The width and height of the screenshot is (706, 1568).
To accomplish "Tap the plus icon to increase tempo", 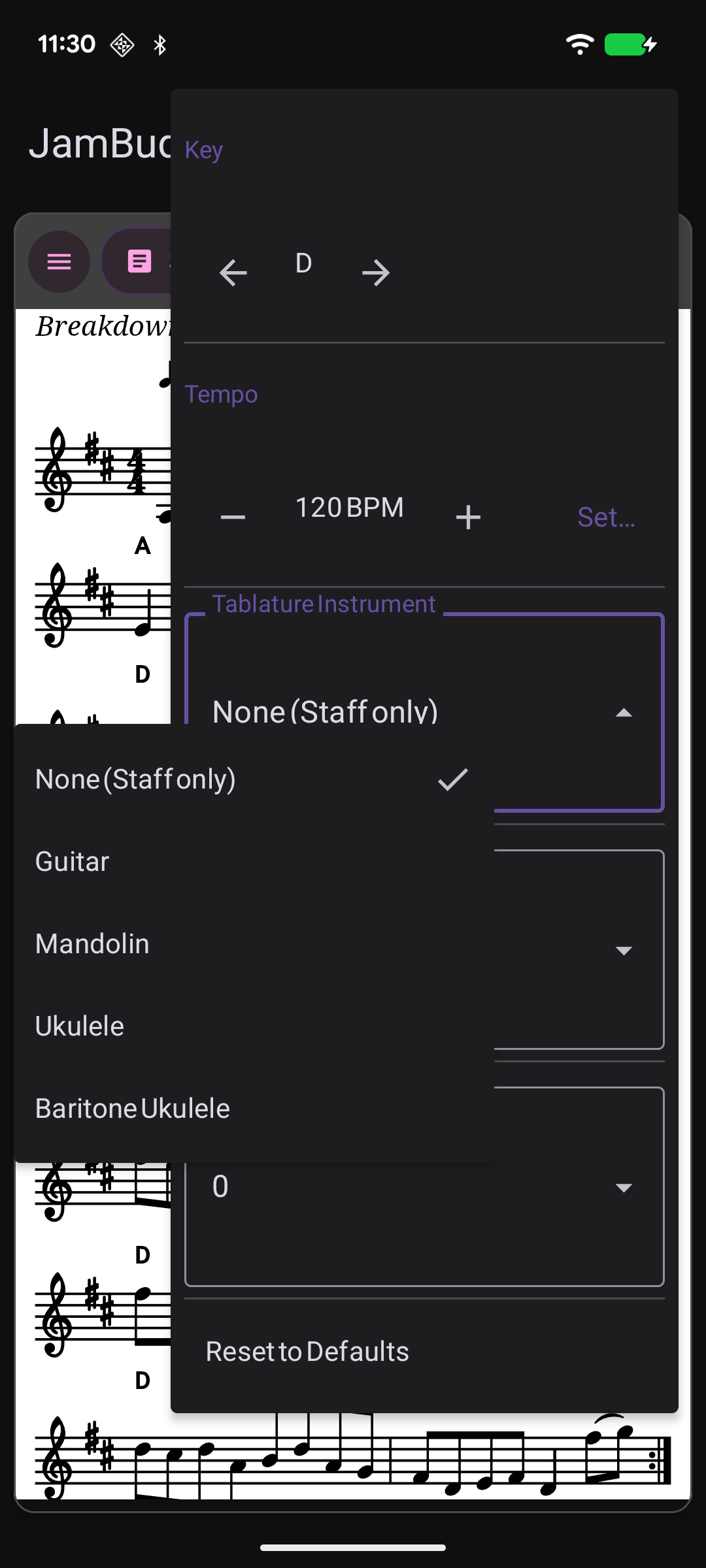I will coord(468,517).
